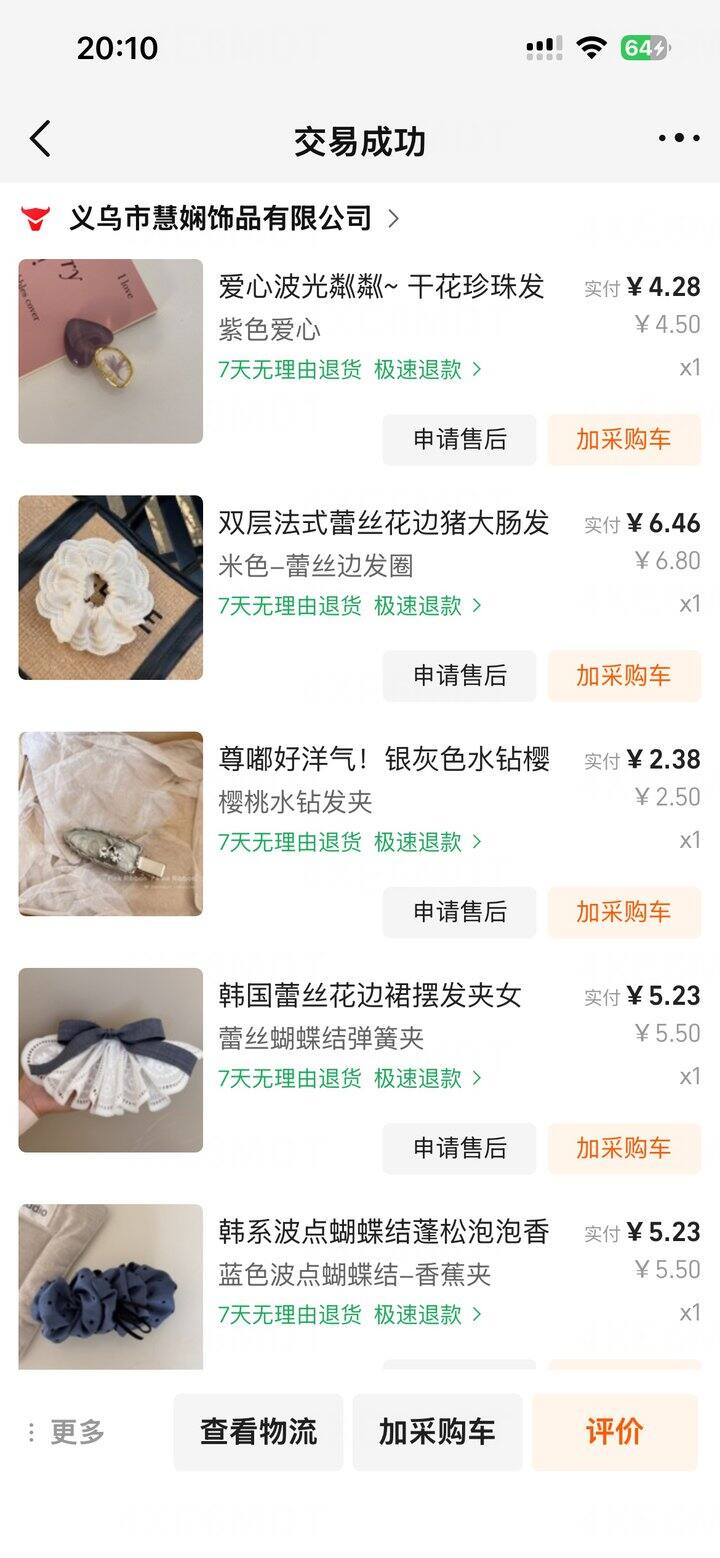Add the 紫色爱心 item to 采购车

click(x=623, y=440)
